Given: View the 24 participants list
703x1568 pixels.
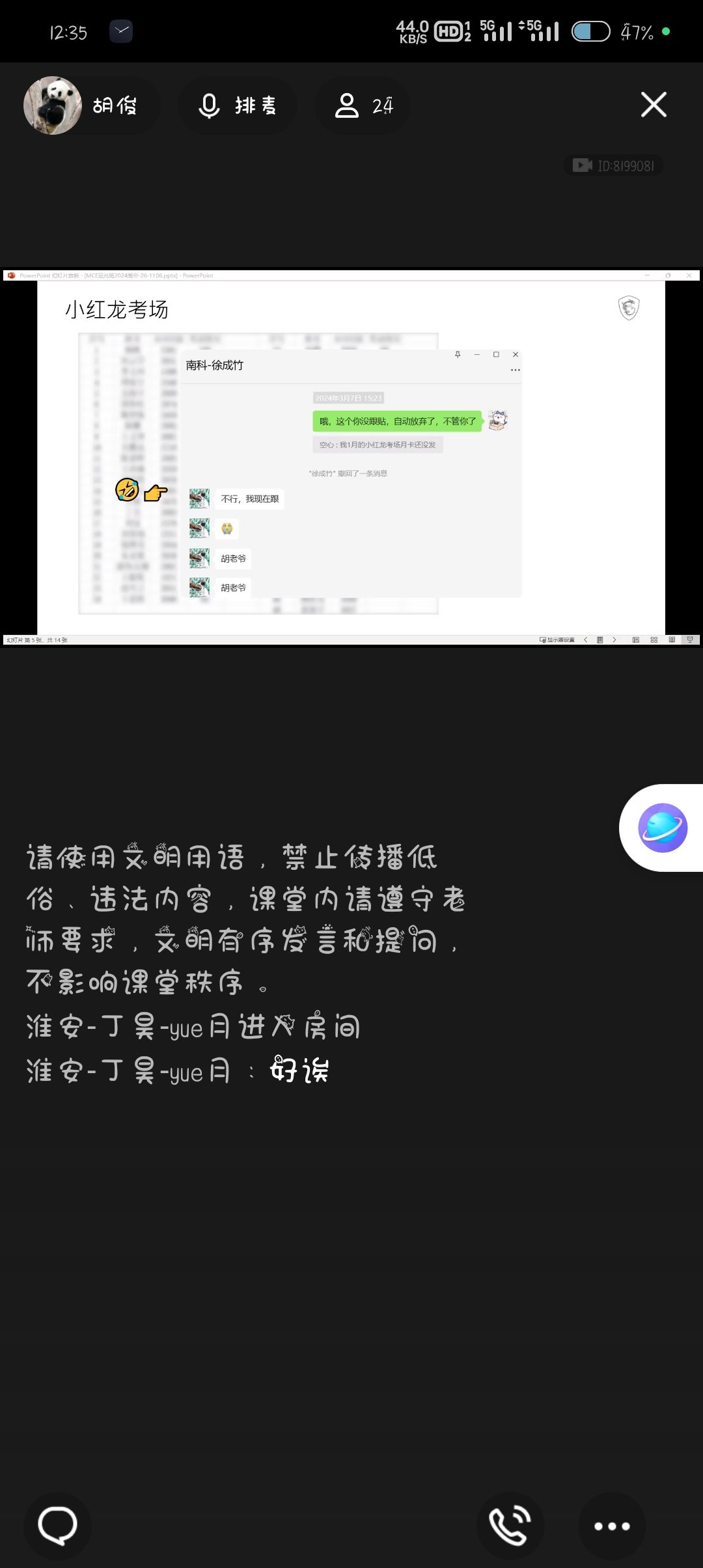Looking at the screenshot, I should (363, 105).
